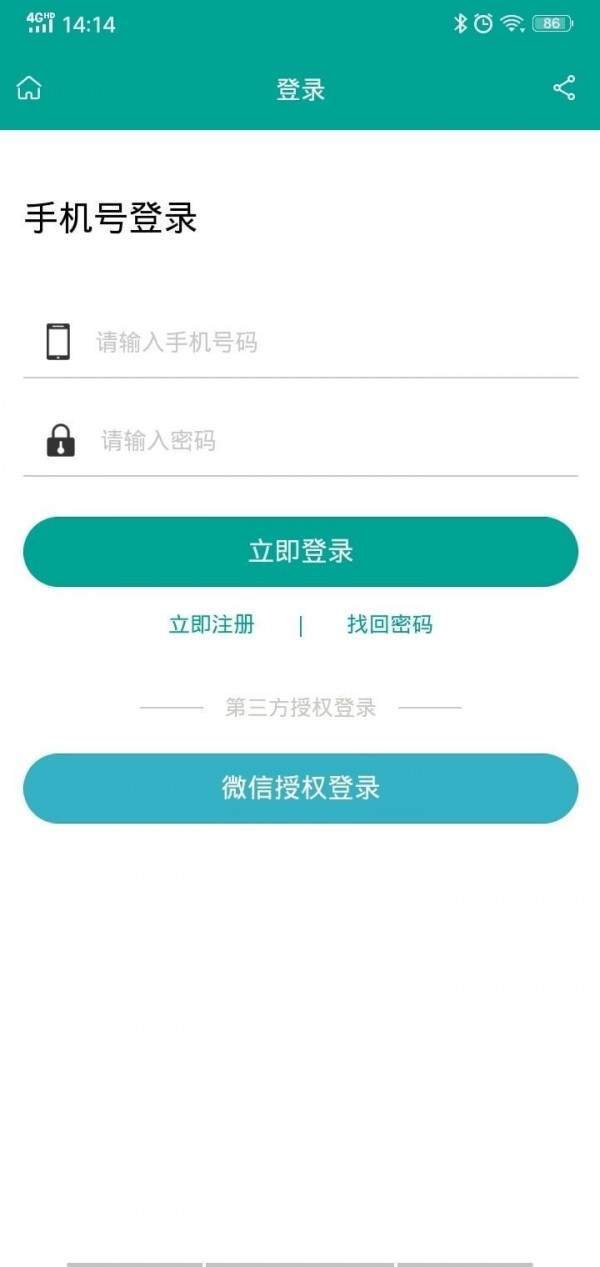The width and height of the screenshot is (600, 1267).
Task: Tap the 立即登录 button
Action: 300,551
